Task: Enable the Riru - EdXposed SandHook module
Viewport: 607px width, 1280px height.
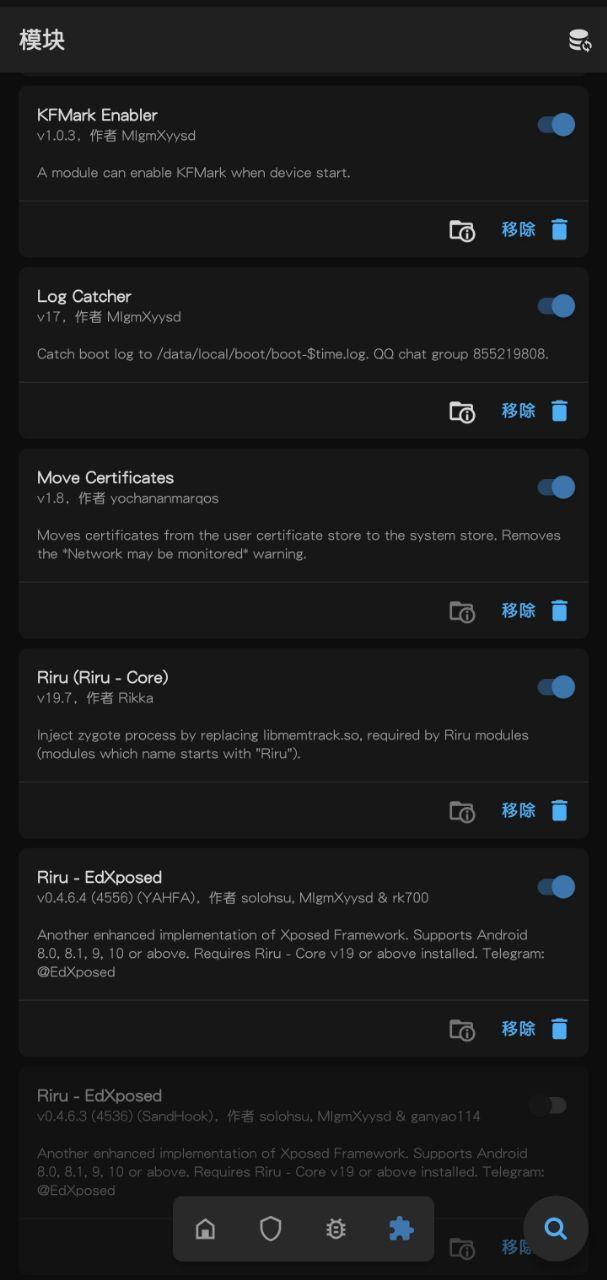Action: click(x=548, y=1105)
